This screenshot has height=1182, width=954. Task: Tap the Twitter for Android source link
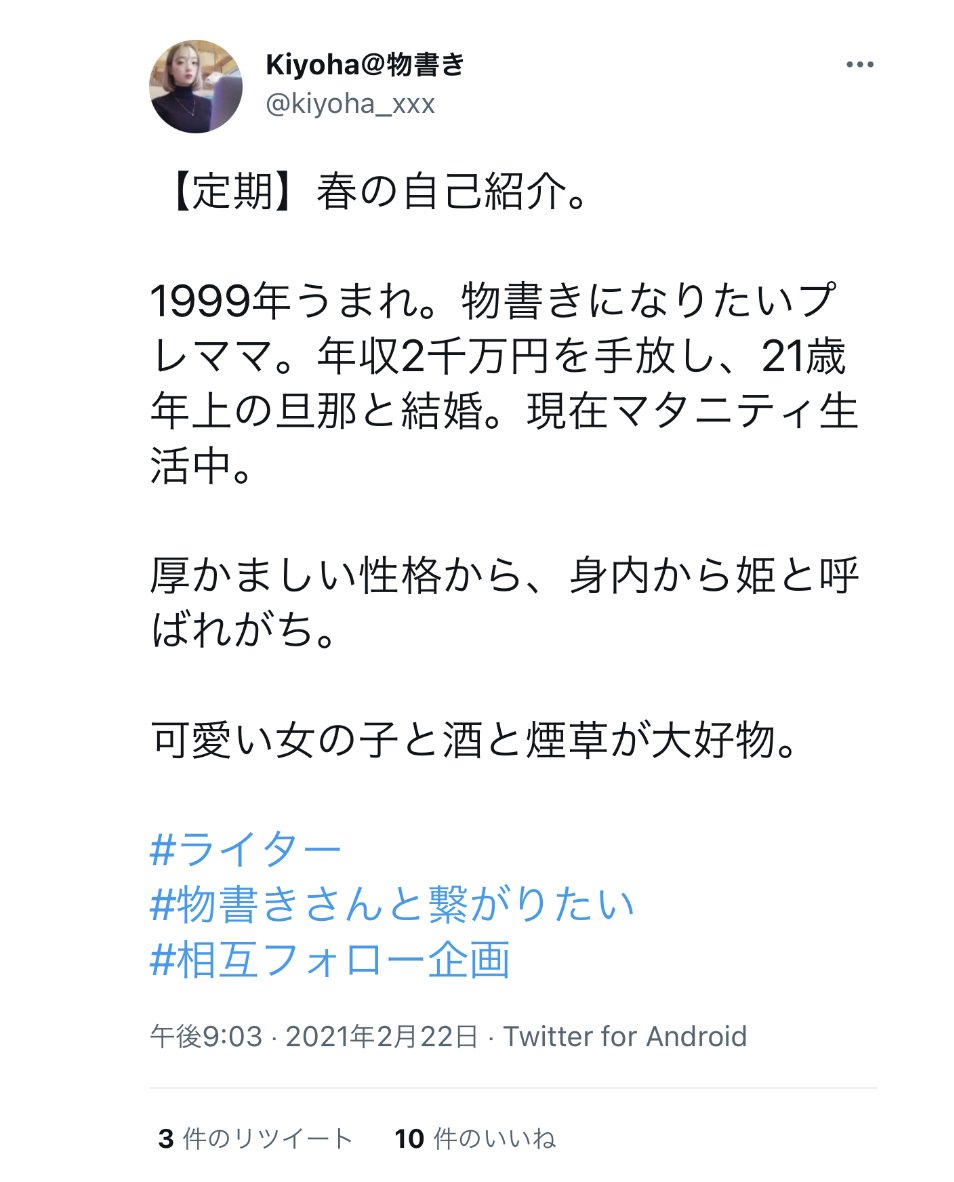pyautogui.click(x=625, y=1036)
